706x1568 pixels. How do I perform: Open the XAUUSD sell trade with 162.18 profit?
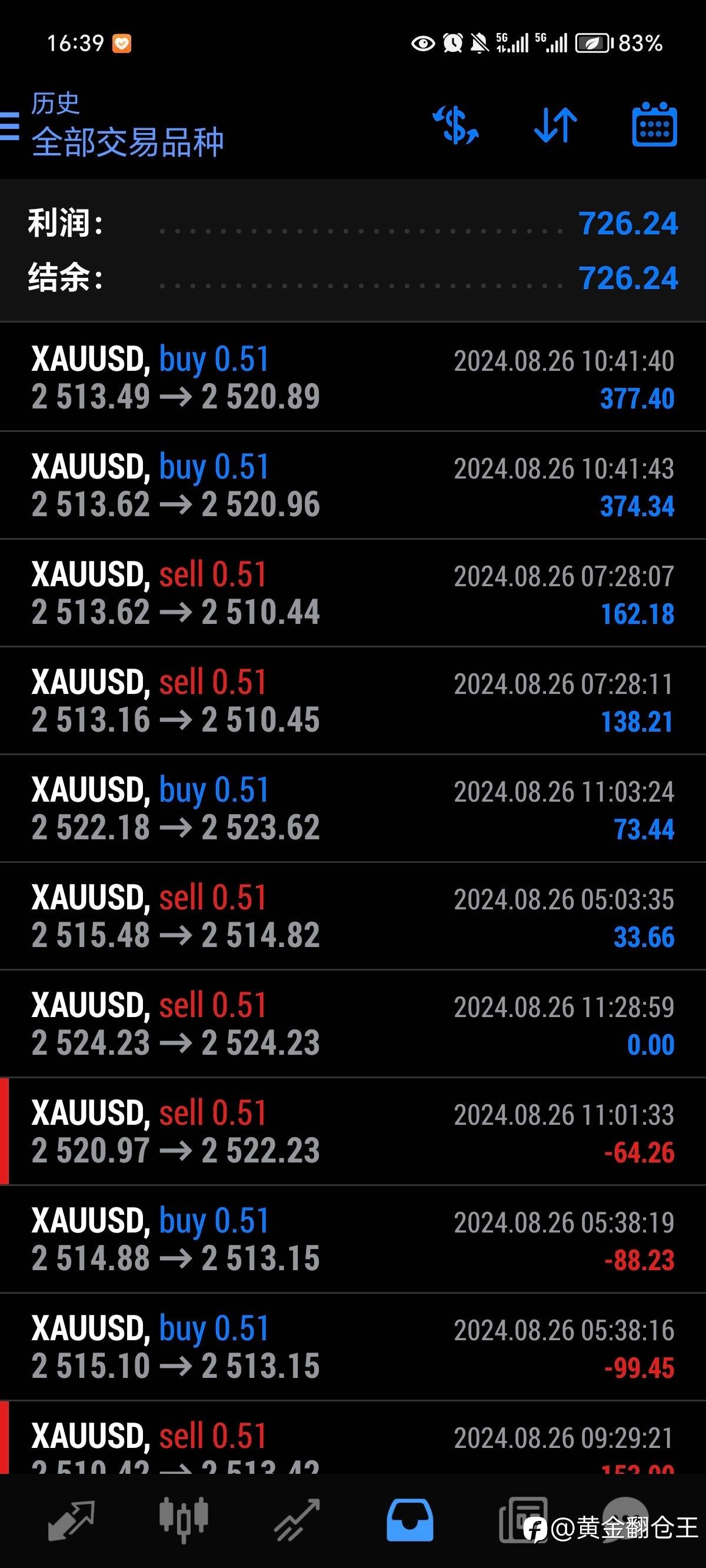353,593
